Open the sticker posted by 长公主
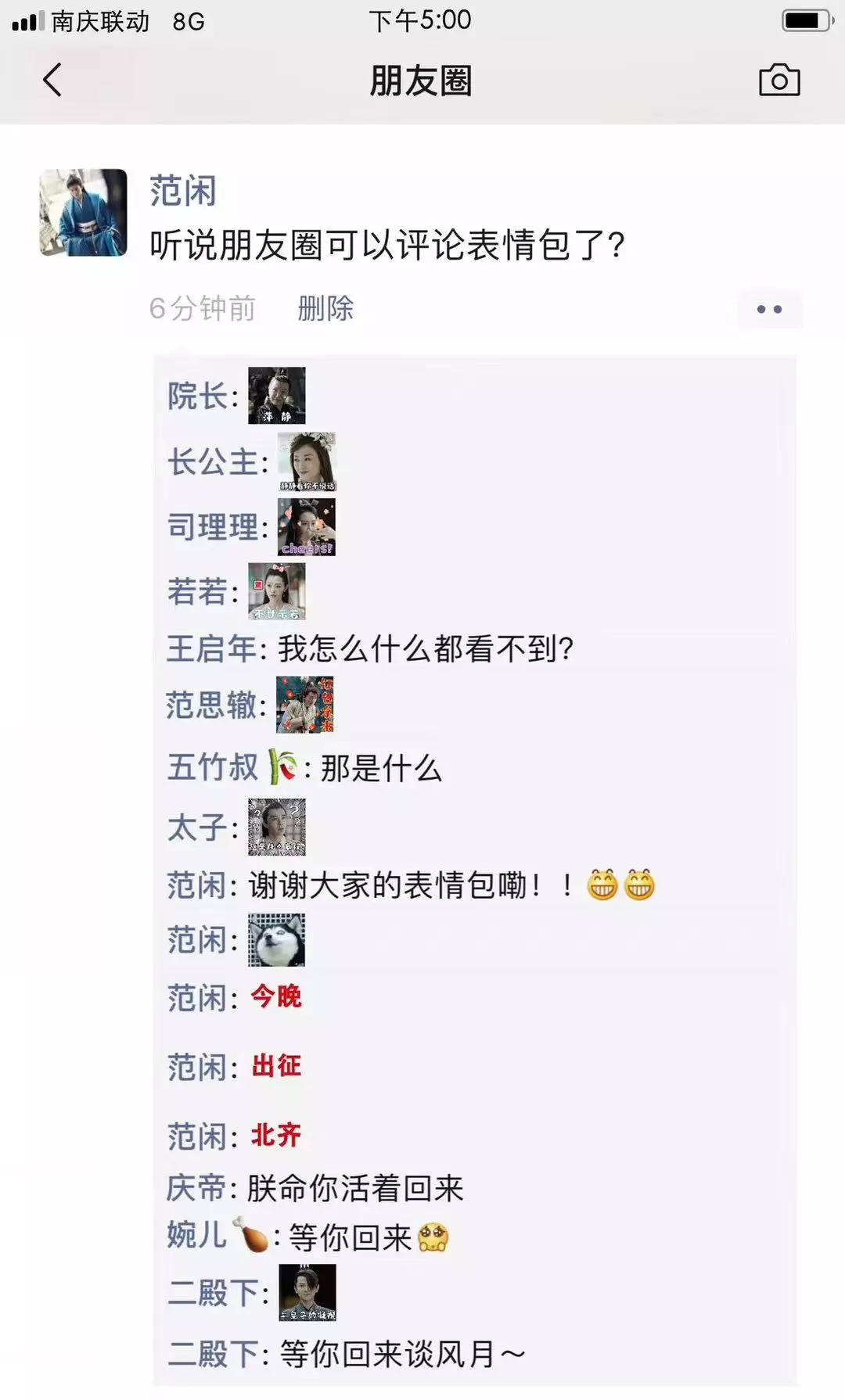Viewport: 845px width, 1400px height. [307, 461]
